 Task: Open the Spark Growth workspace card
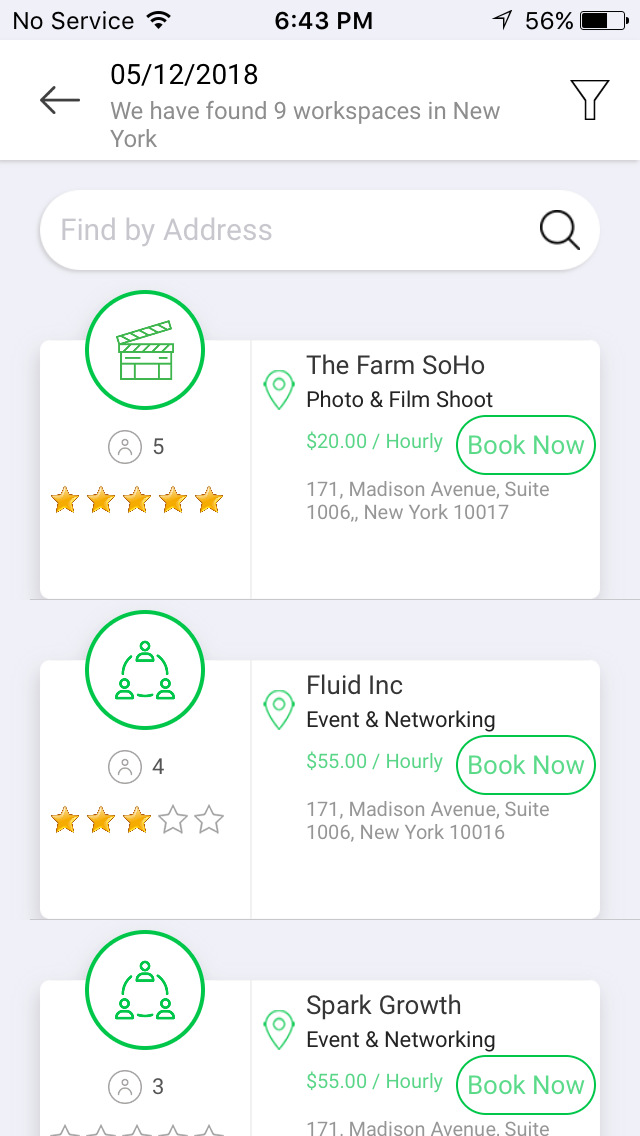(320, 1058)
